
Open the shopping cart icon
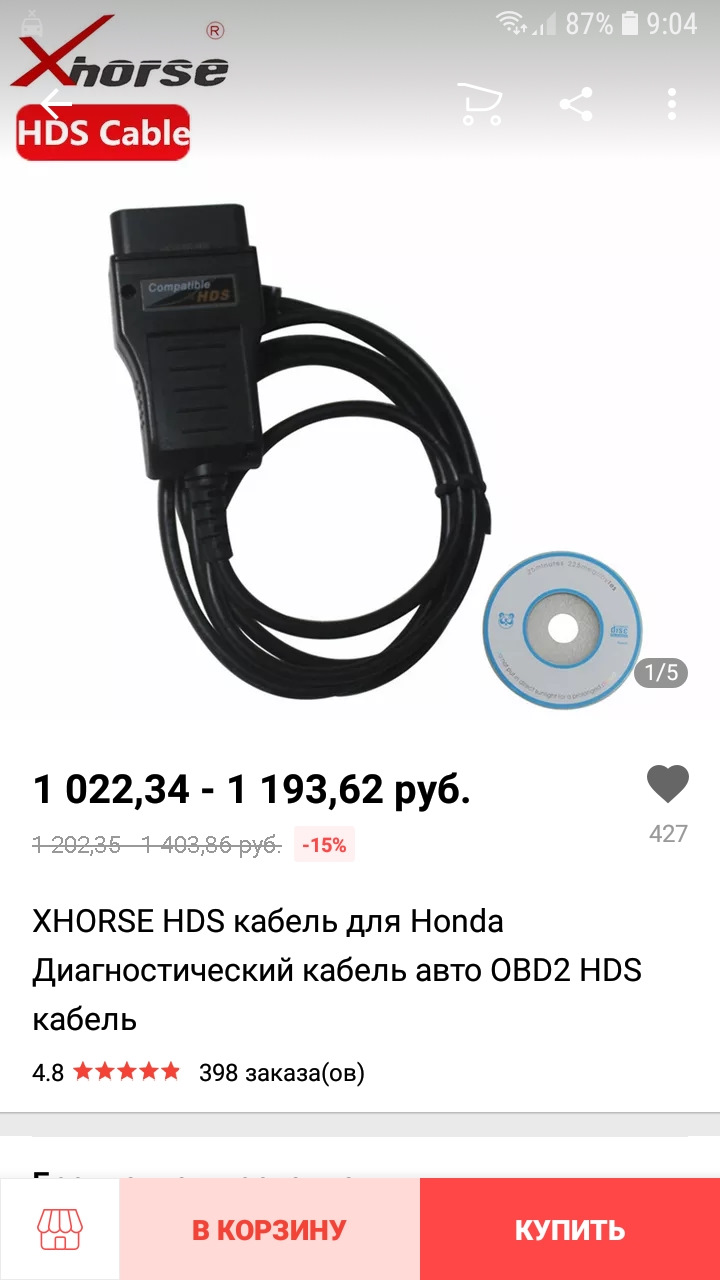point(480,103)
